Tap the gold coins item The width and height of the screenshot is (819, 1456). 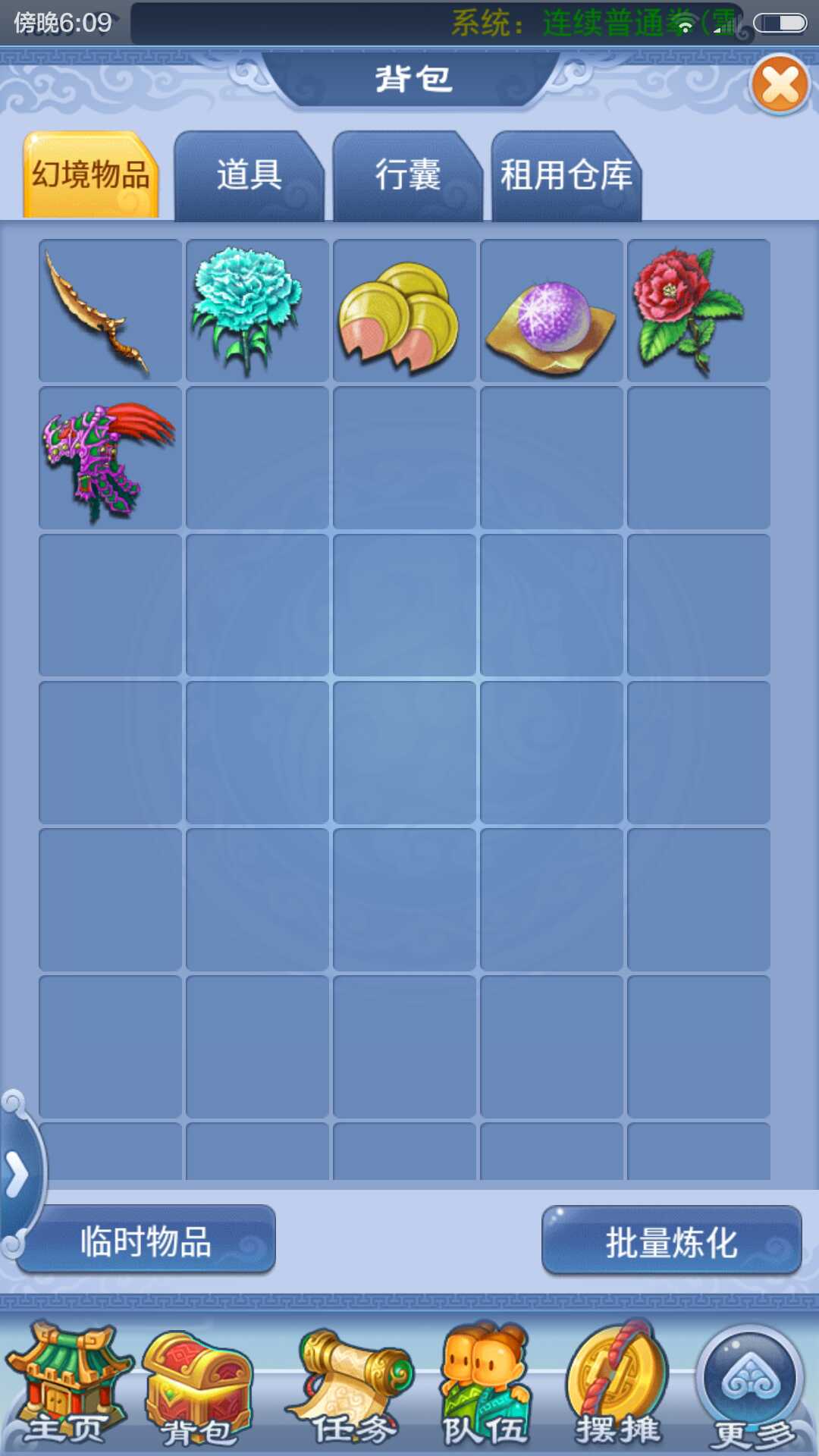(404, 311)
